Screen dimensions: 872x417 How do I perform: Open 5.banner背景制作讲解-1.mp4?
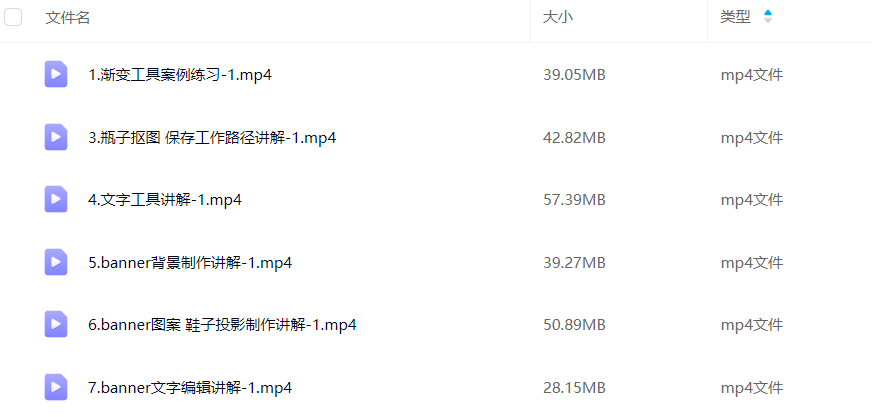click(x=190, y=263)
